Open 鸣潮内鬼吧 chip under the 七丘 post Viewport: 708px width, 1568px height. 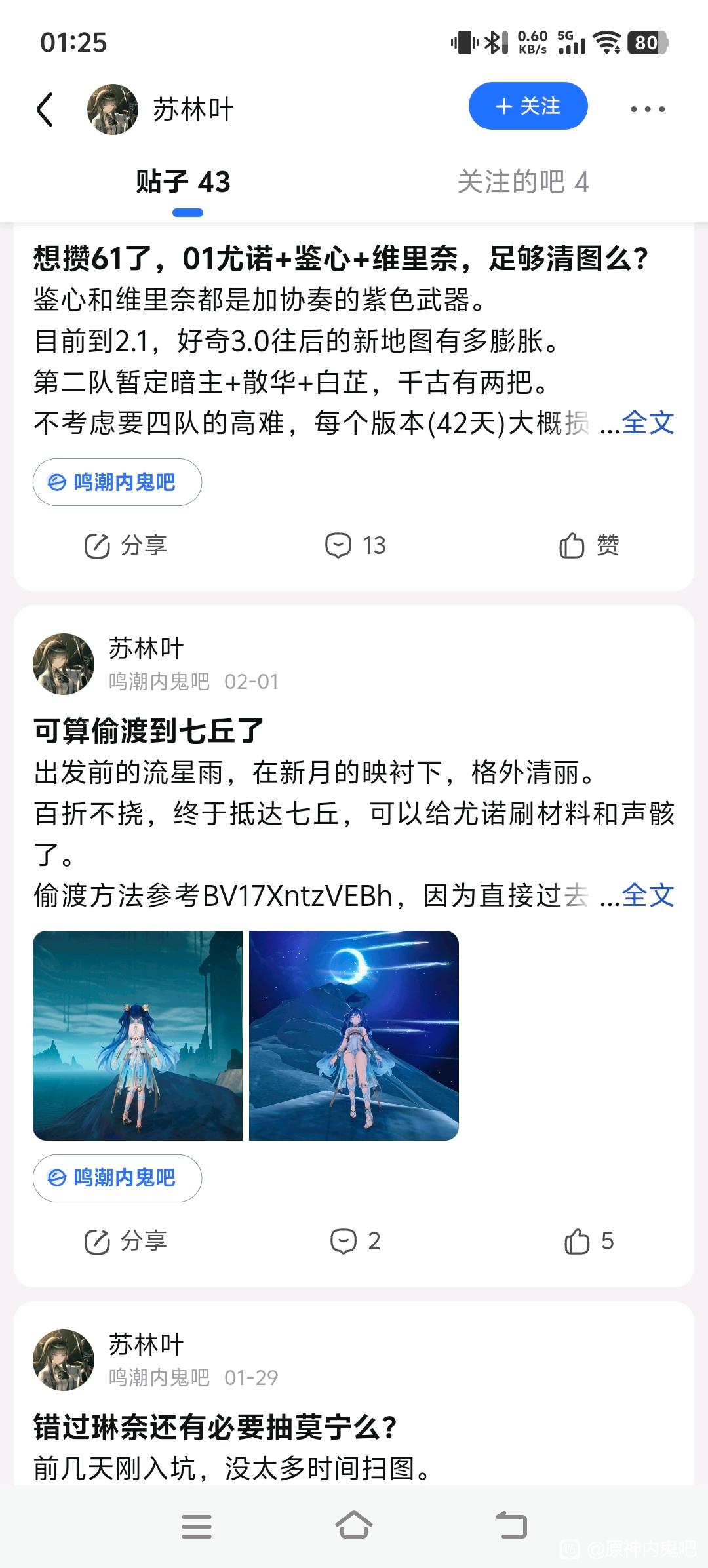[117, 1178]
